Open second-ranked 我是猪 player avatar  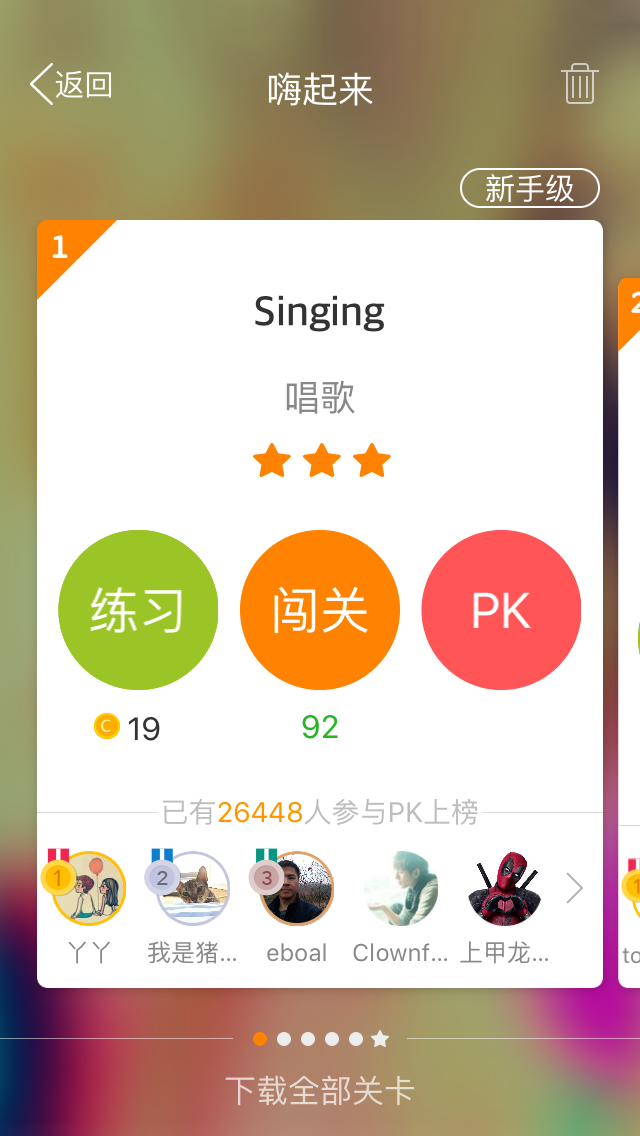tap(193, 889)
